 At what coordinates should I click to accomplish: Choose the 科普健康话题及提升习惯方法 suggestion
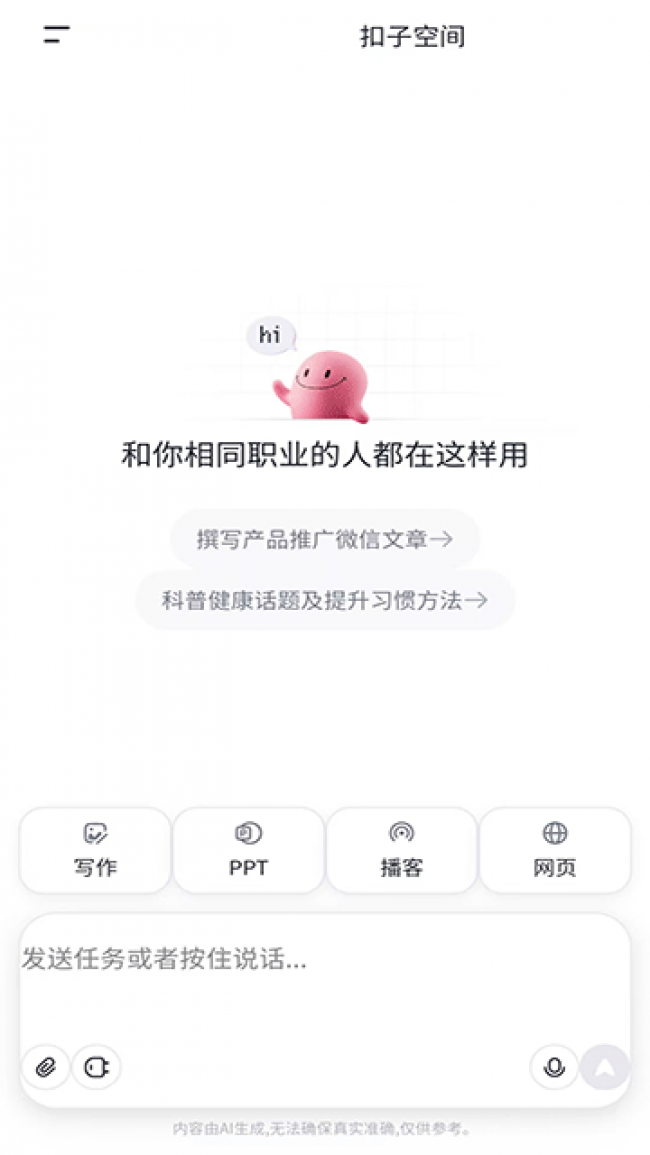(x=324, y=600)
